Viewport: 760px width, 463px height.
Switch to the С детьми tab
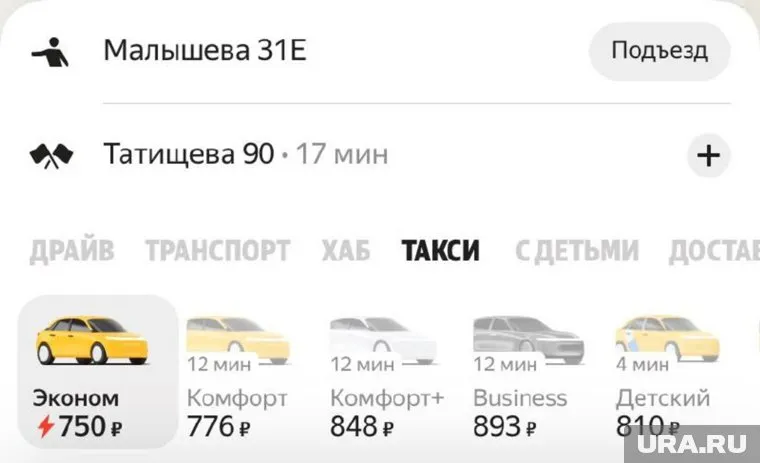coord(576,250)
